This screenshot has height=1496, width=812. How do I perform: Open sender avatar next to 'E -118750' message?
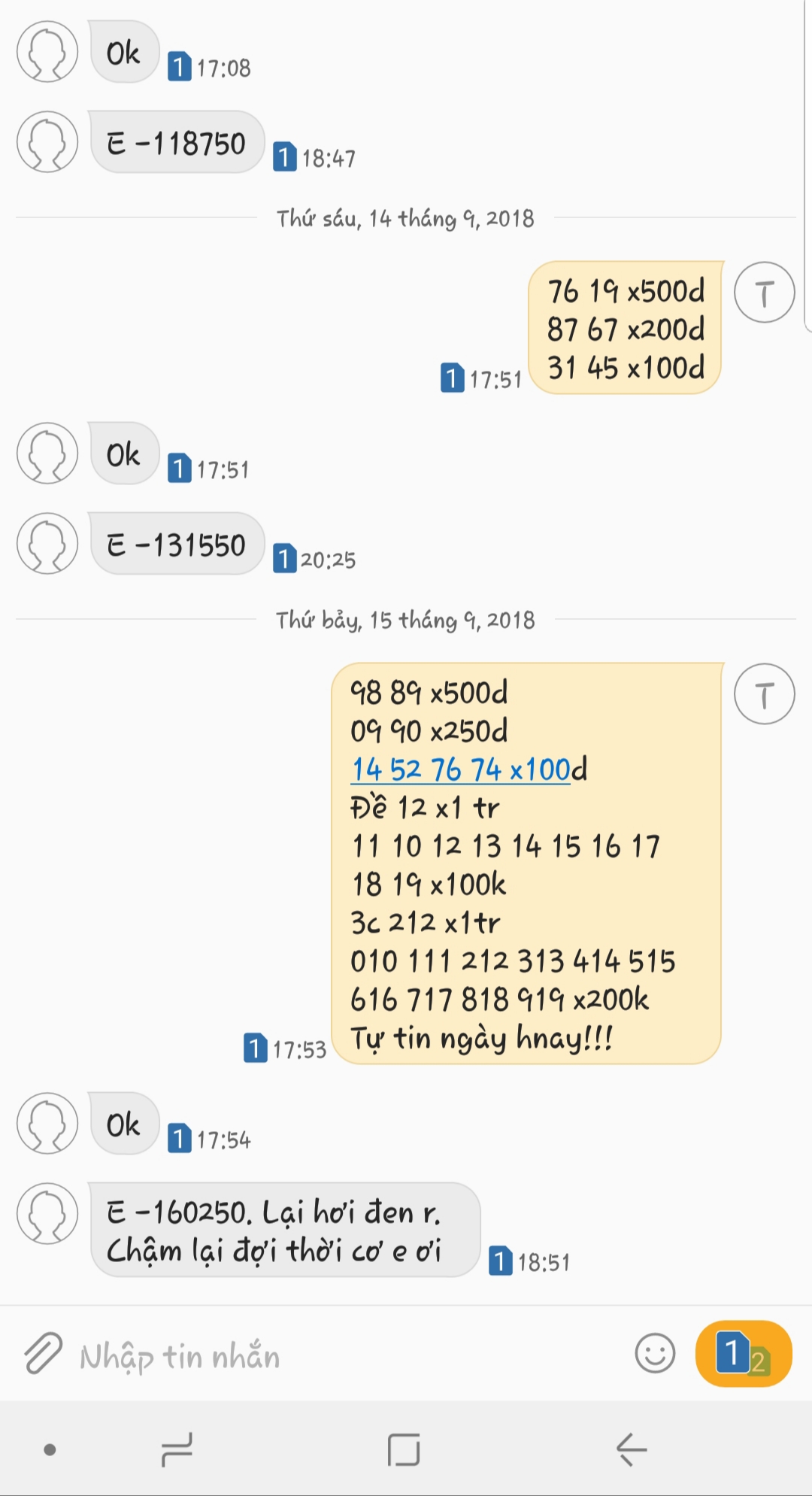(x=47, y=142)
